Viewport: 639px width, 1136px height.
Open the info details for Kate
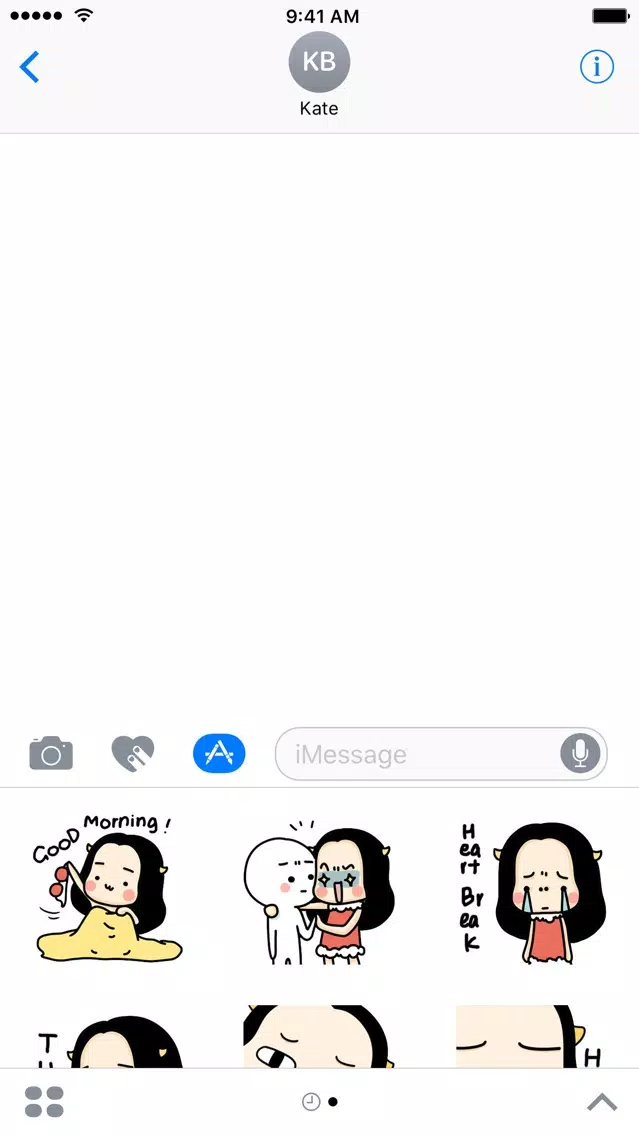tap(597, 67)
